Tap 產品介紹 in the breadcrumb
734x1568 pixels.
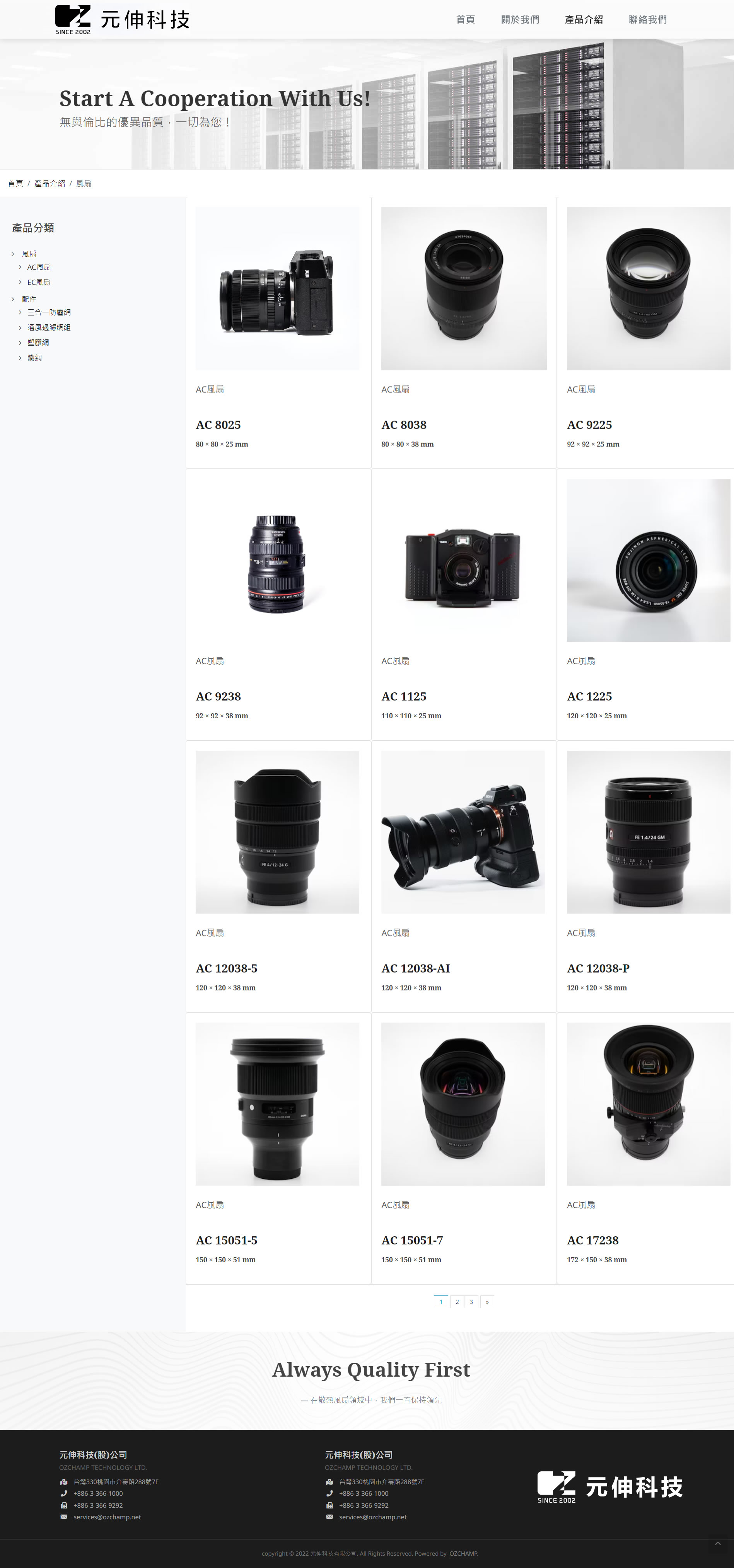pos(50,183)
